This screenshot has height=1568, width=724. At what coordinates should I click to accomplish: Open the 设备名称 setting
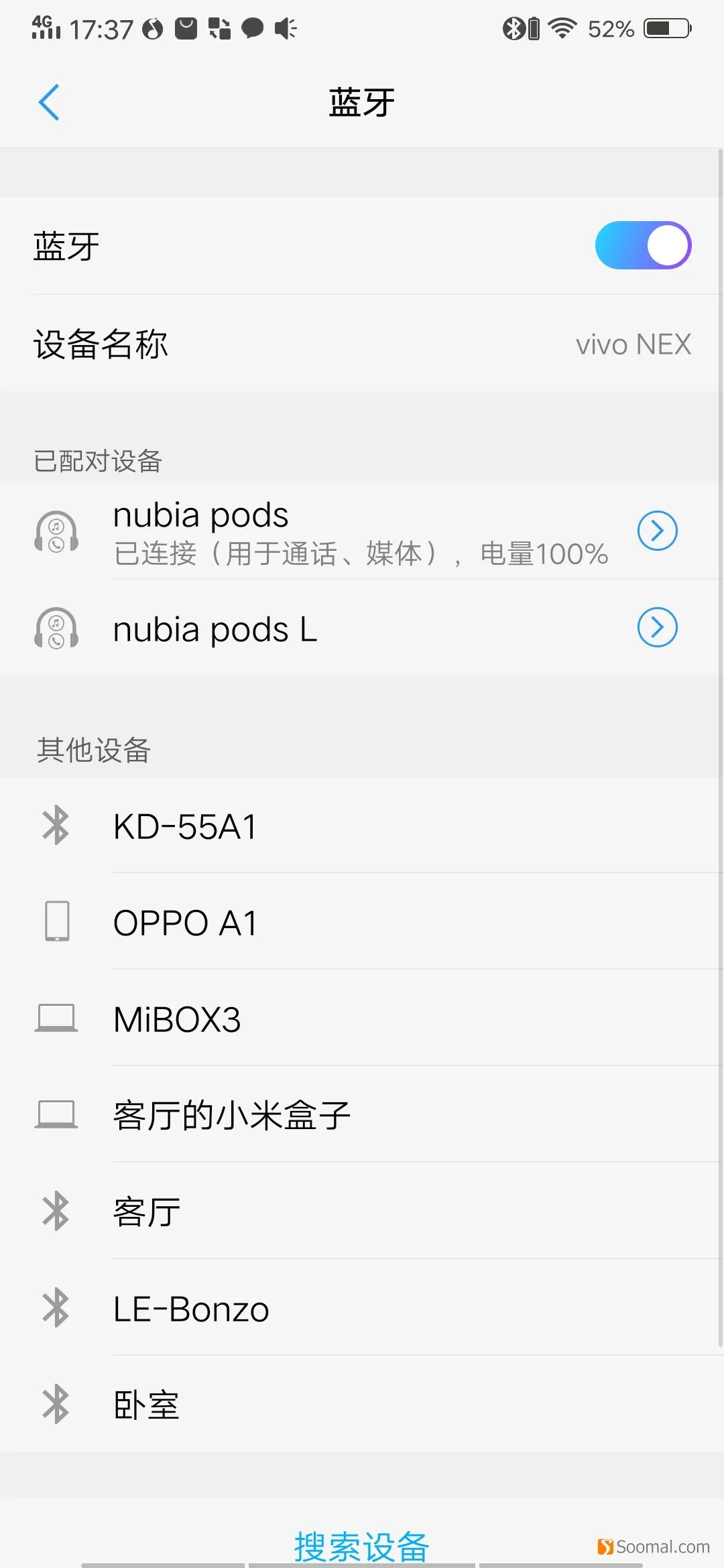(x=362, y=344)
